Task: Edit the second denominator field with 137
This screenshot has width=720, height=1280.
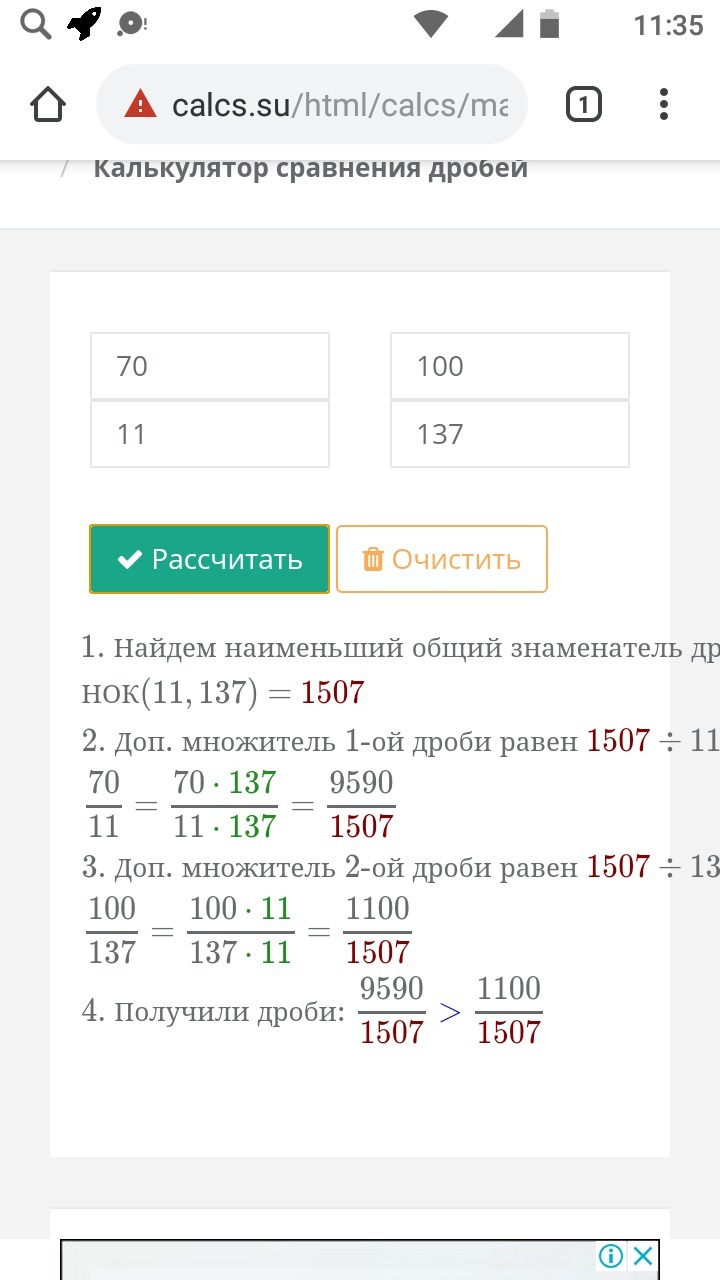Action: click(x=510, y=434)
